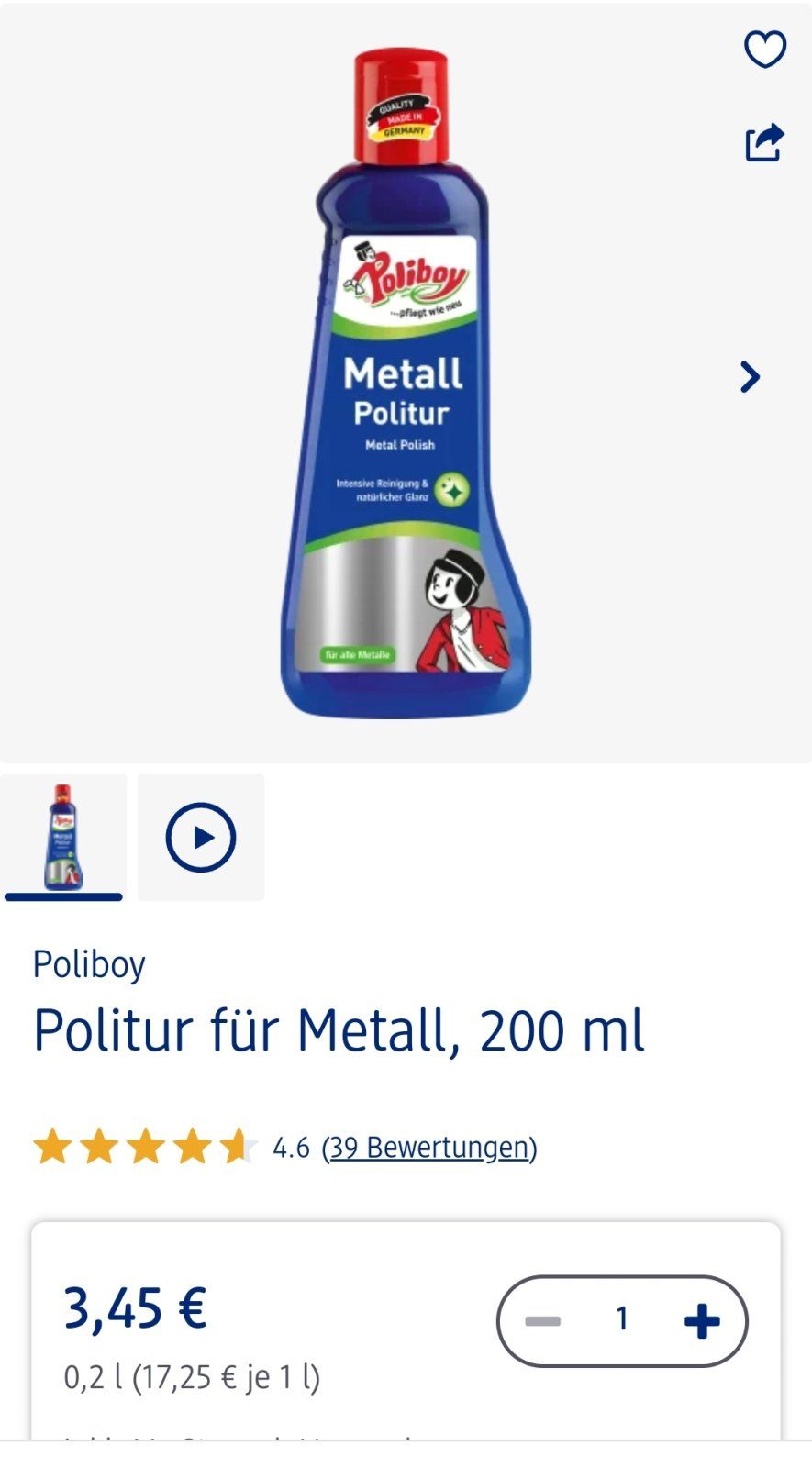The image size is (812, 1468).
Task: Share this Poliboy product
Action: [764, 142]
